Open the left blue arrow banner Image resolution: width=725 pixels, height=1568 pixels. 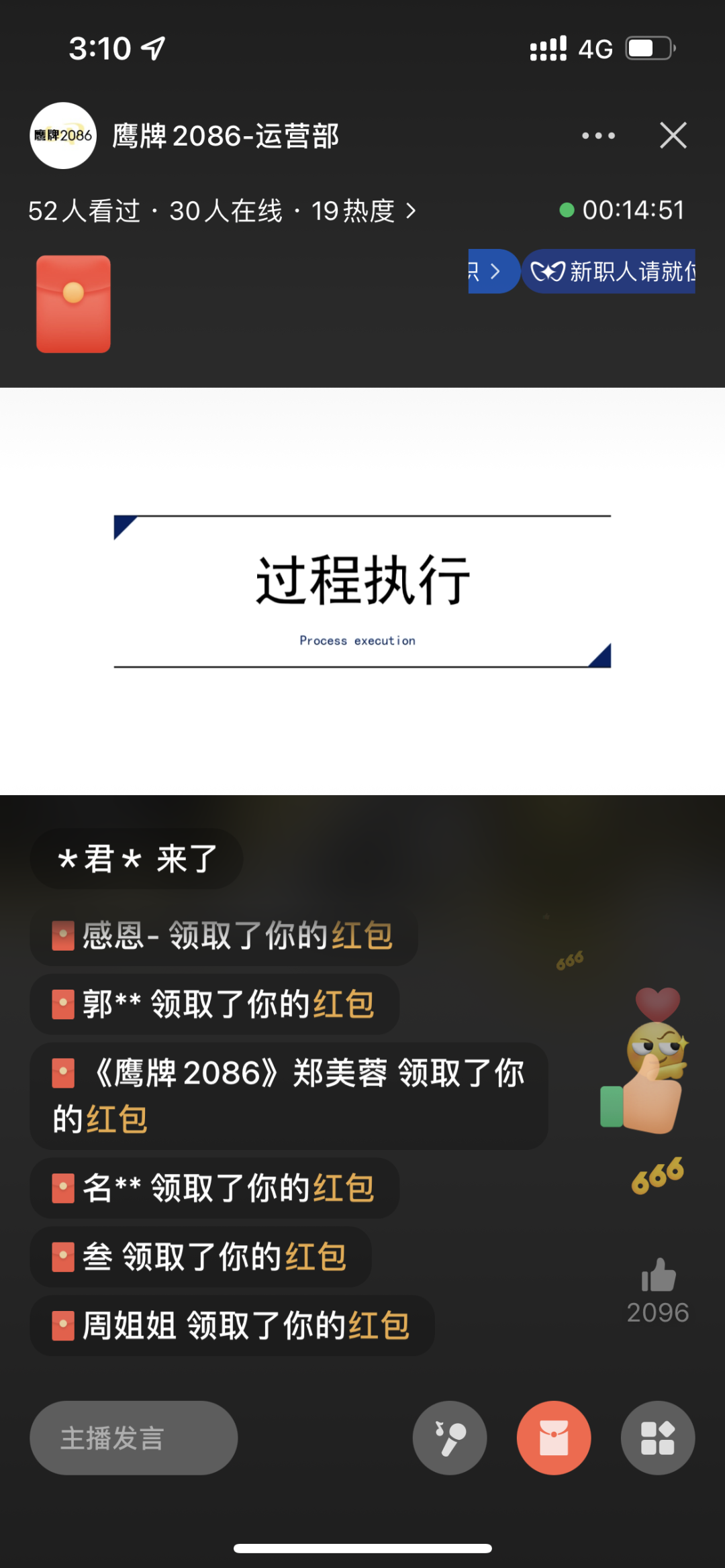(x=493, y=272)
